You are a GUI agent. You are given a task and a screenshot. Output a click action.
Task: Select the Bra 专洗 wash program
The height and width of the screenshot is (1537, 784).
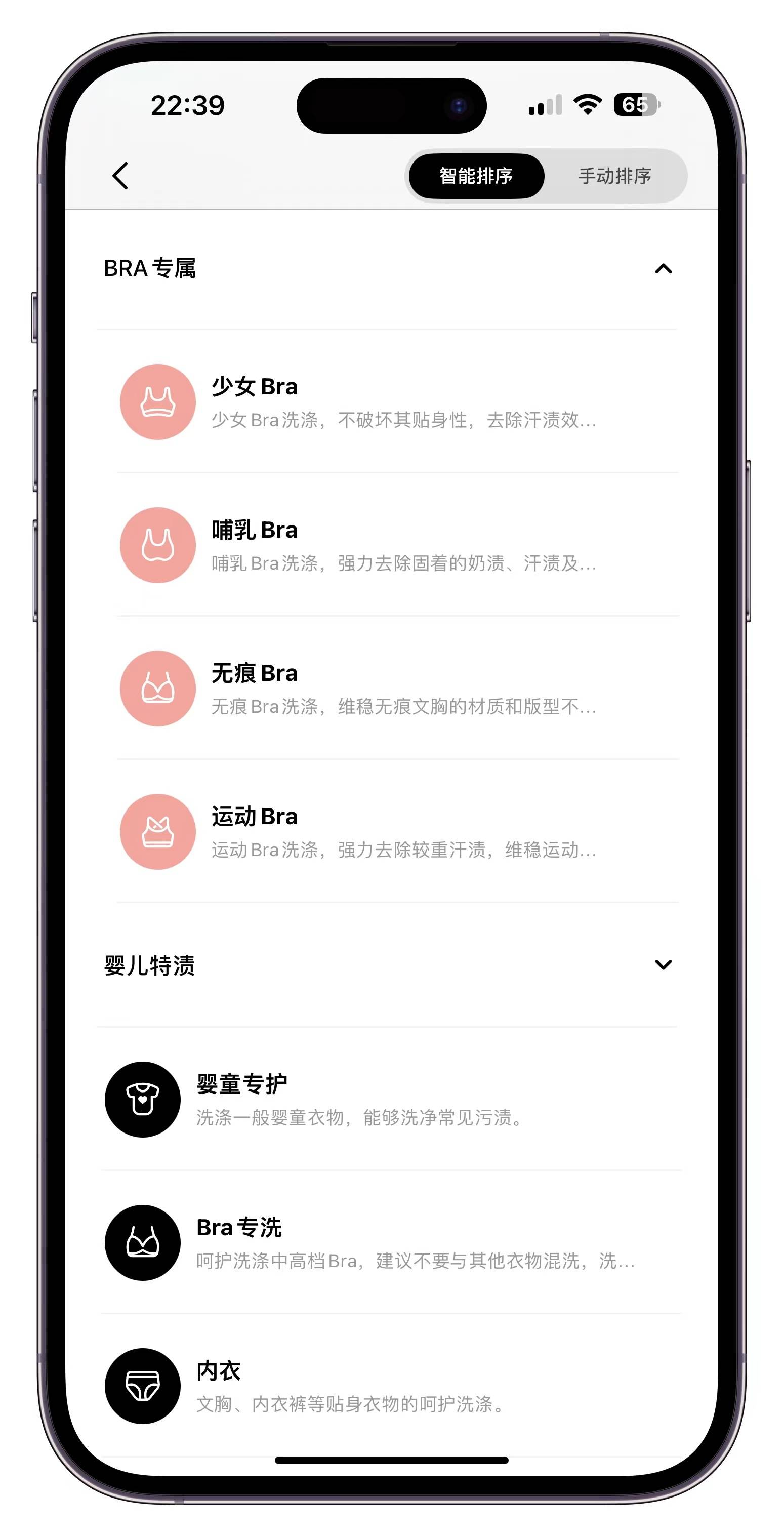click(388, 1243)
